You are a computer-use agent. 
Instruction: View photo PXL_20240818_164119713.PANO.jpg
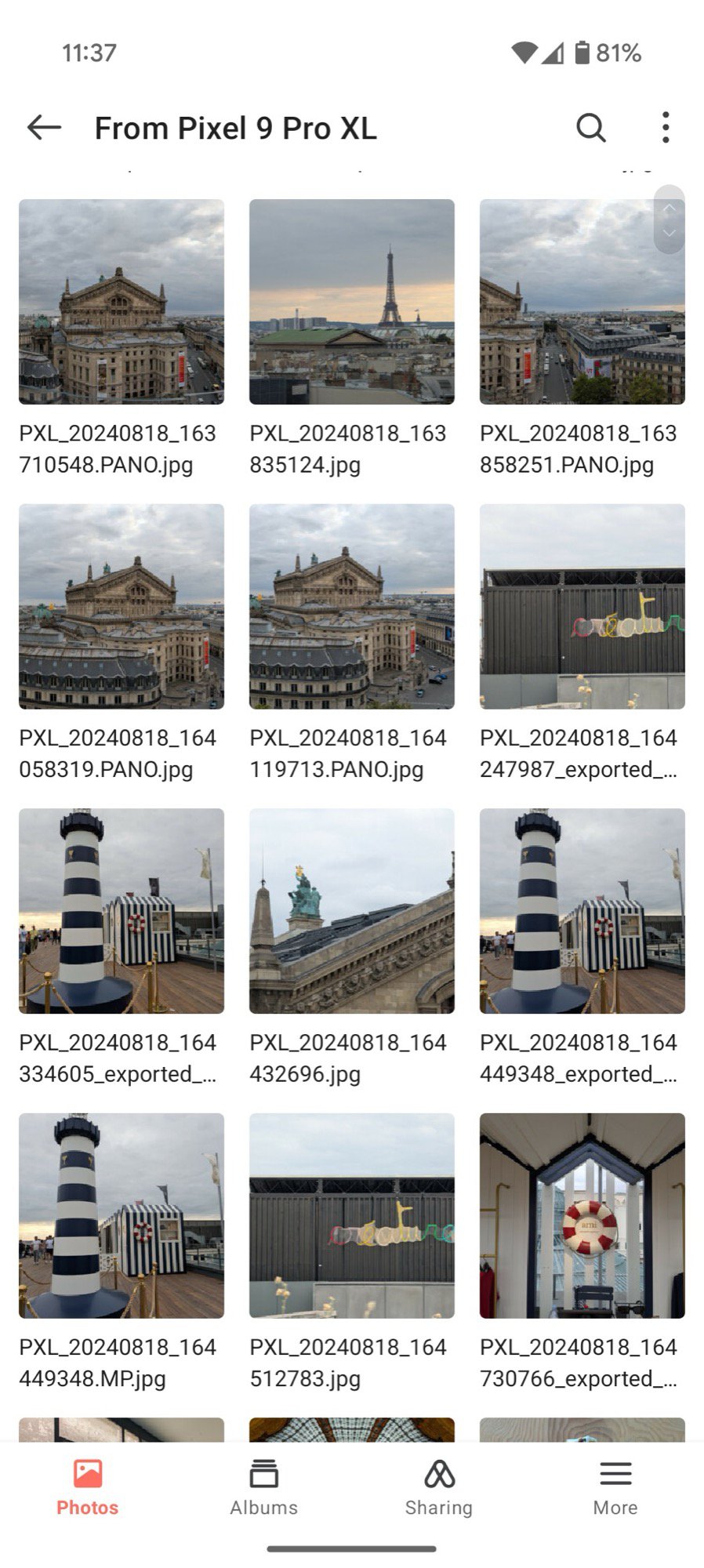point(352,606)
